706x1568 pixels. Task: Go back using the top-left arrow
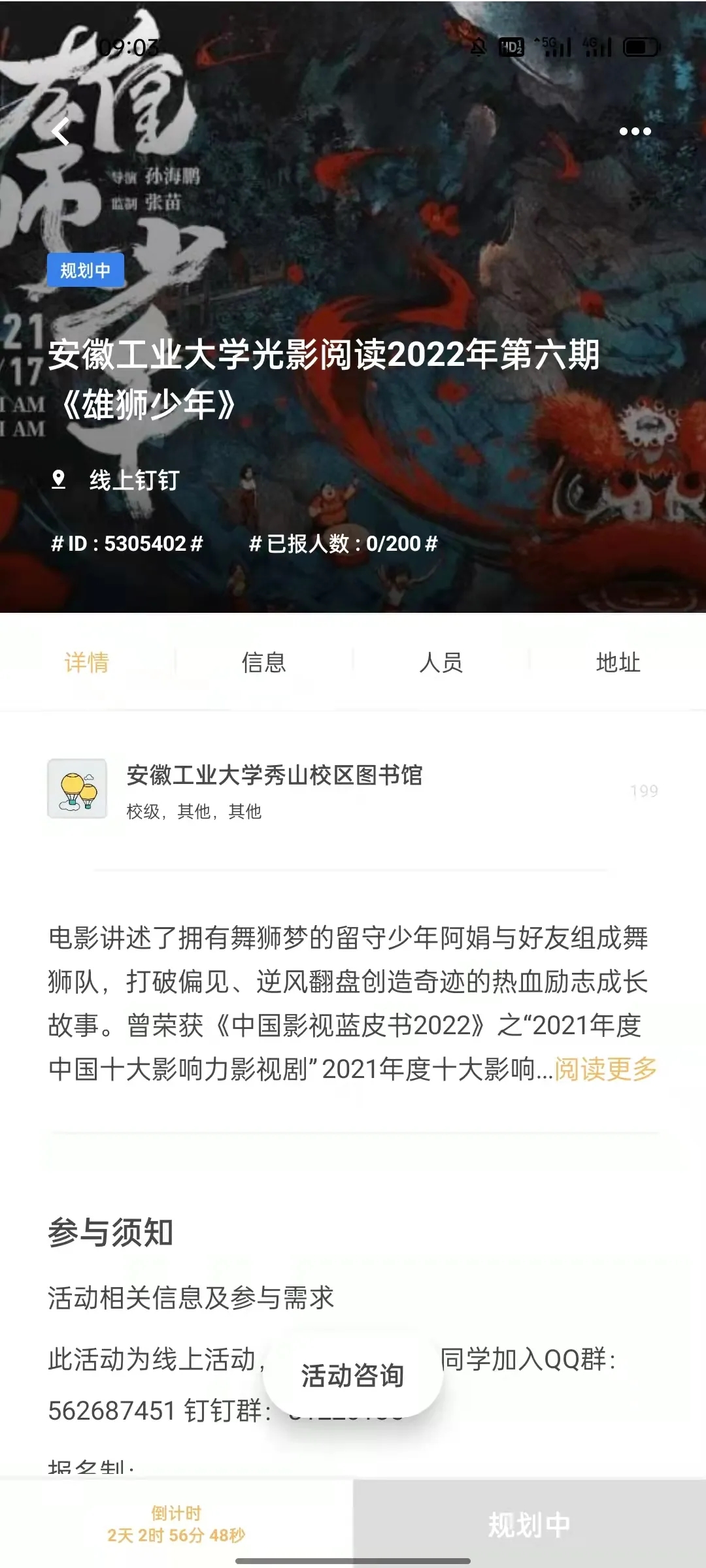coord(60,131)
